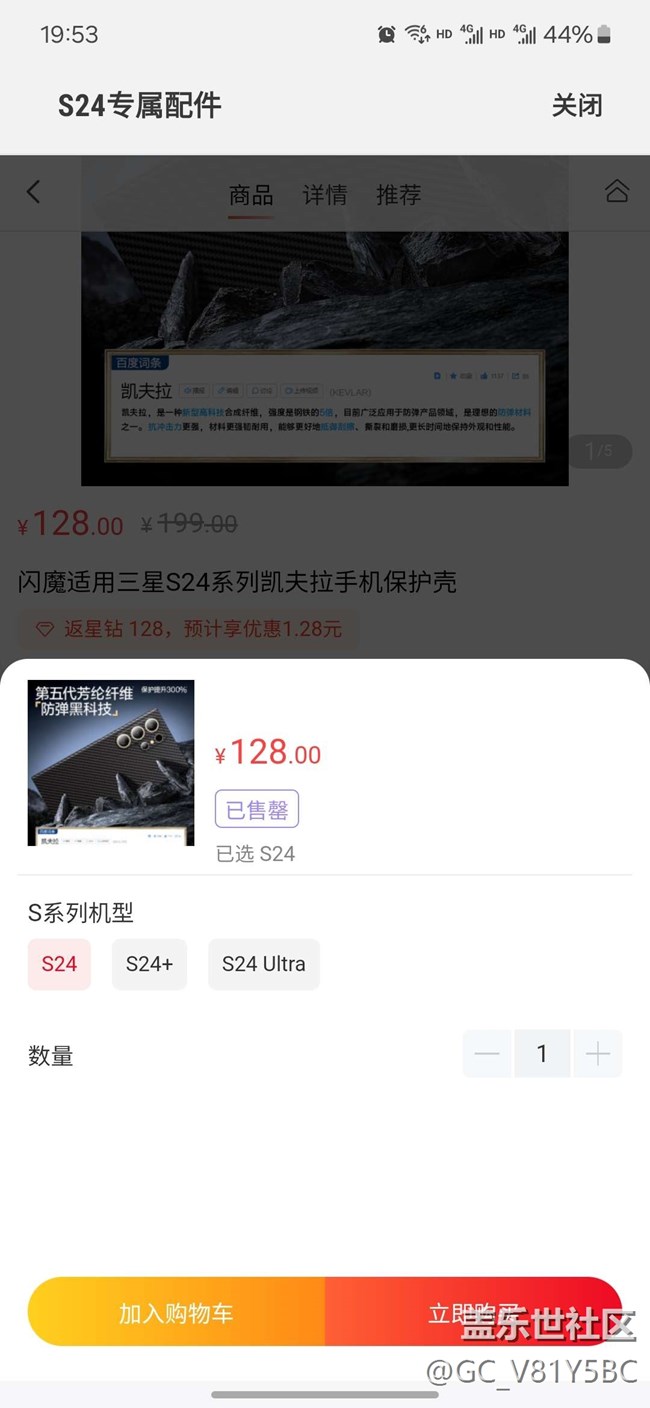650x1408 pixels.
Task: Choose the S24+ model chip
Action: (149, 964)
